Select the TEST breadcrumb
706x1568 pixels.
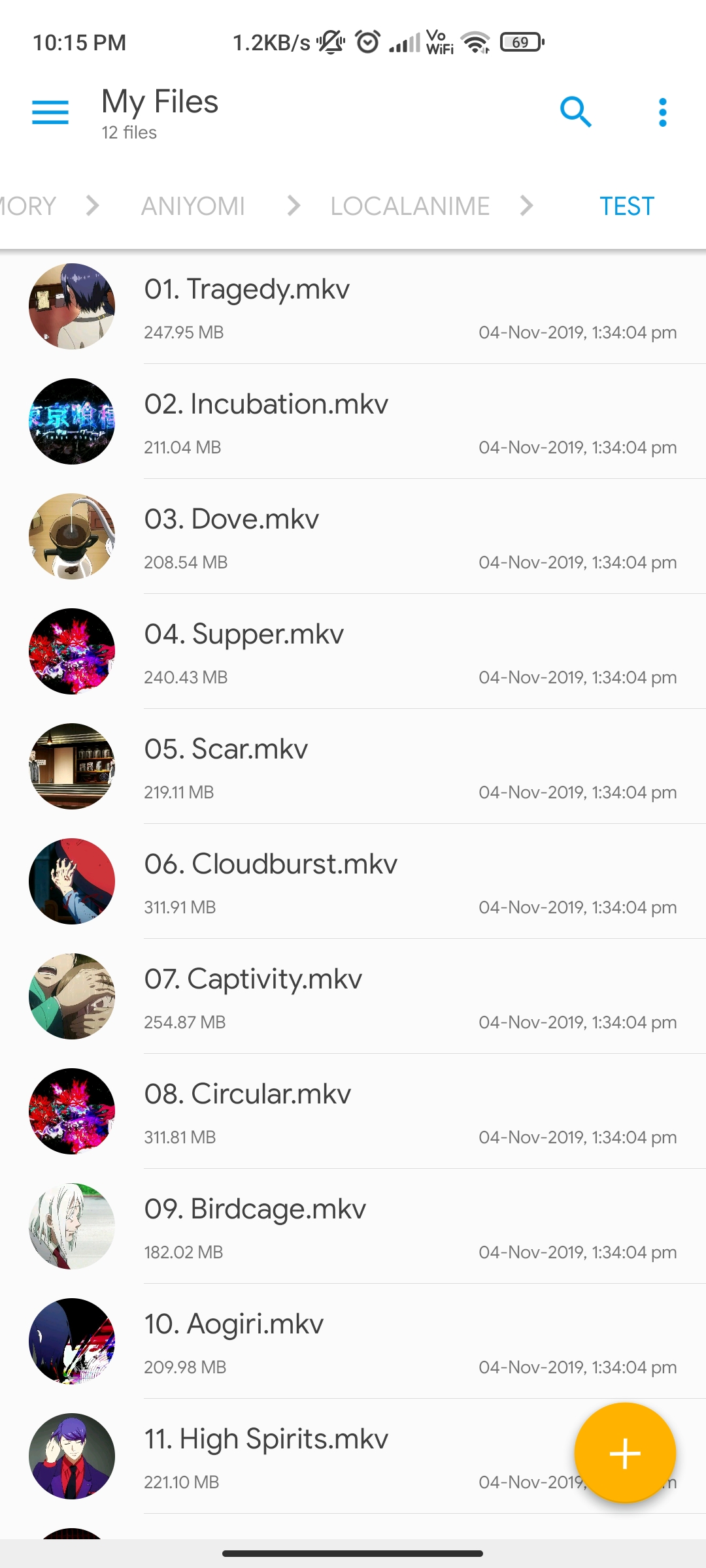click(626, 206)
